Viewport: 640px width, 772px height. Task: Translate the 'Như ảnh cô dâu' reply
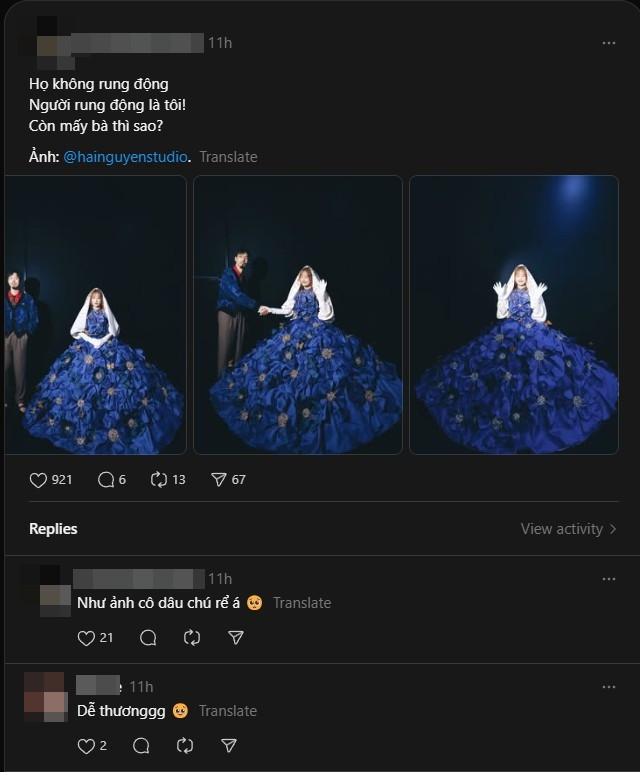(x=301, y=603)
